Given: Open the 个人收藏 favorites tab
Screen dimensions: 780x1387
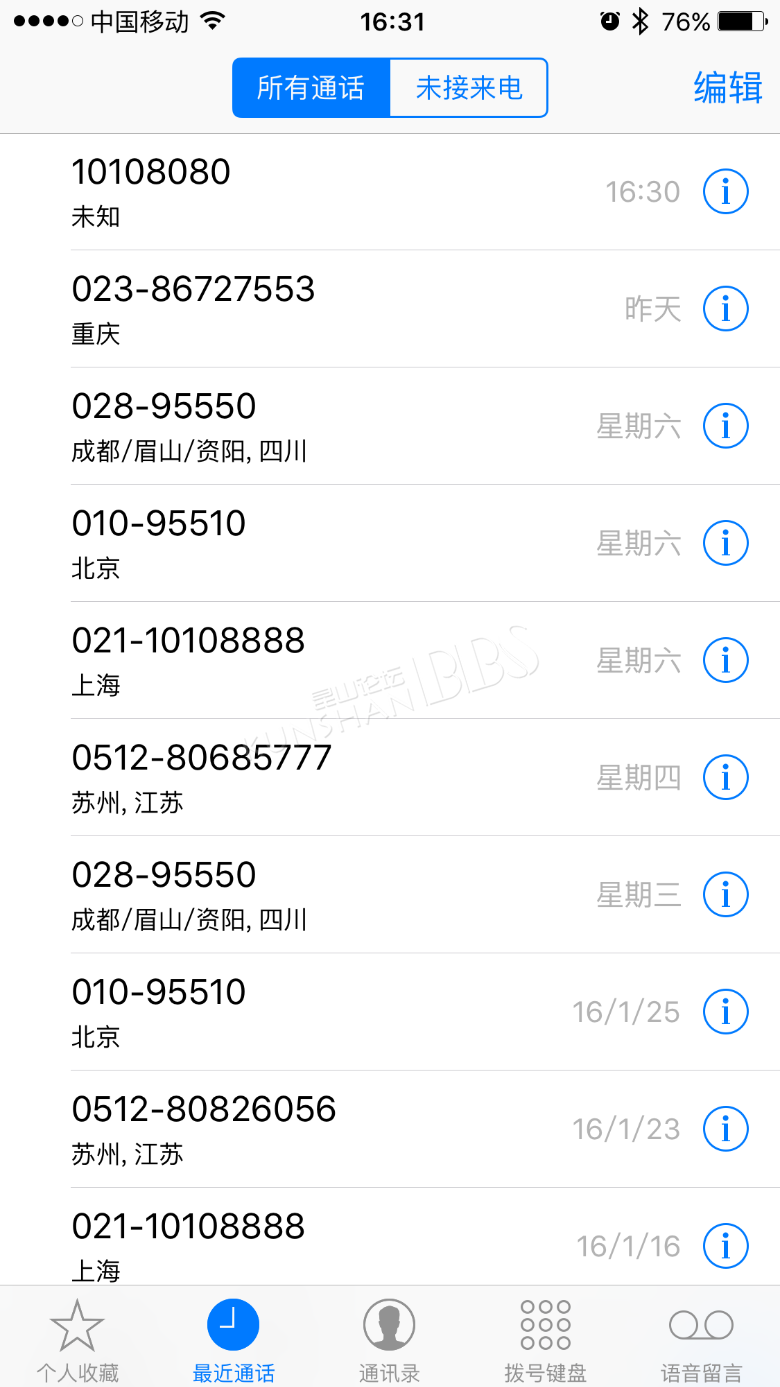Looking at the screenshot, I should [x=78, y=1338].
